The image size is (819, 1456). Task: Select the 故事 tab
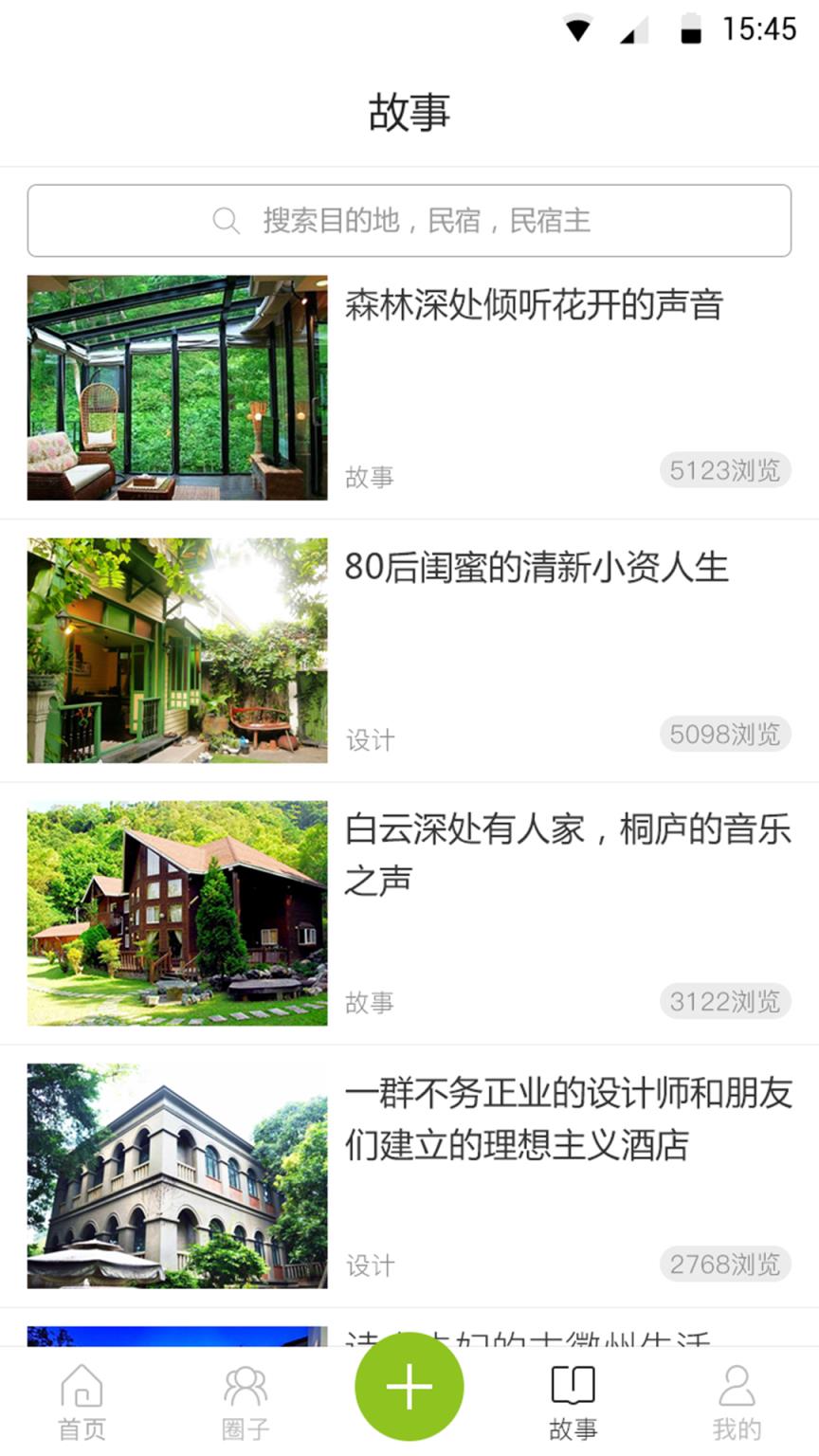tap(573, 1403)
